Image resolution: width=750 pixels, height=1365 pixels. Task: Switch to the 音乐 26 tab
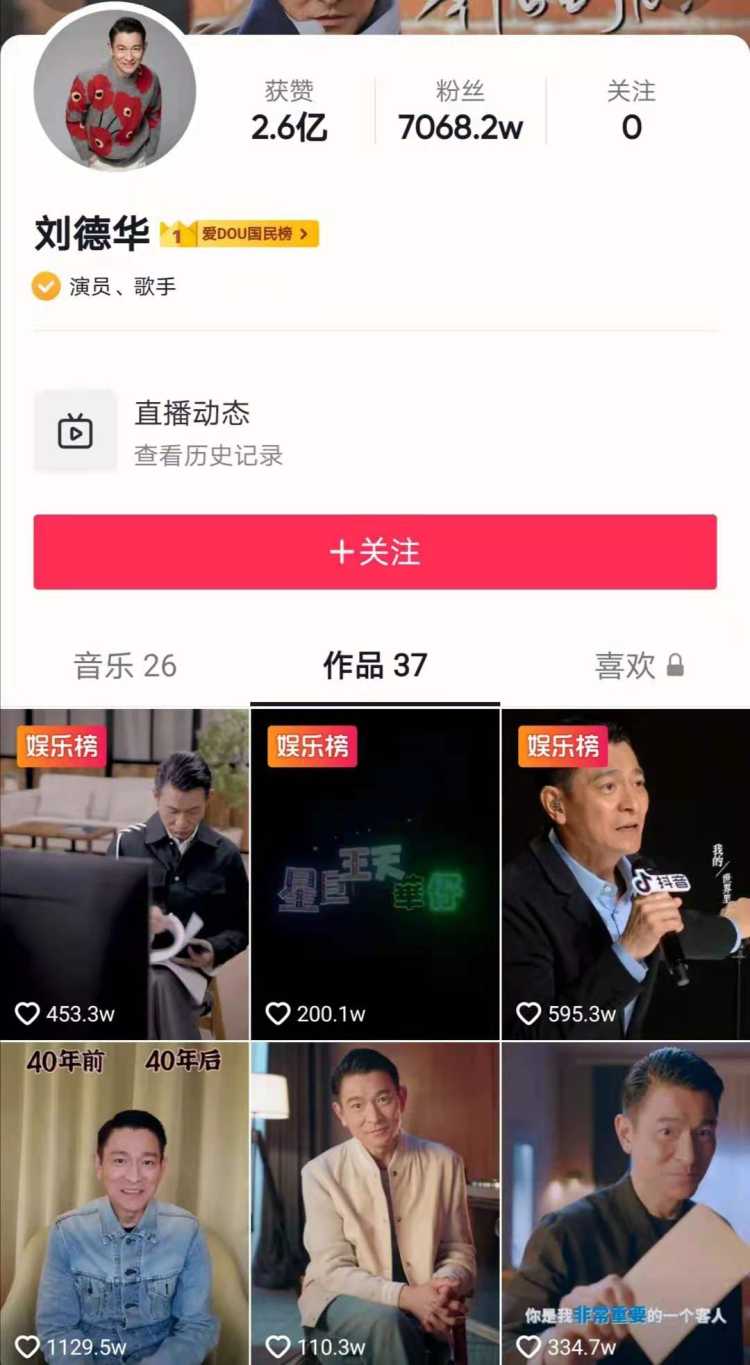(x=125, y=665)
